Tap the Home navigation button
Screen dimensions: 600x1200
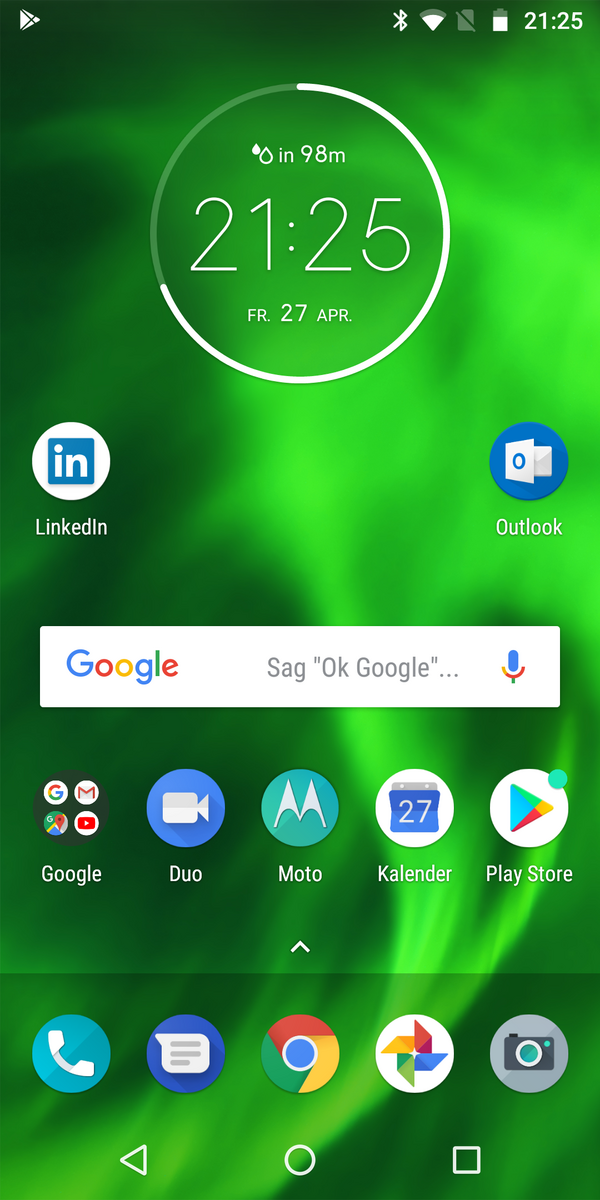300,1160
